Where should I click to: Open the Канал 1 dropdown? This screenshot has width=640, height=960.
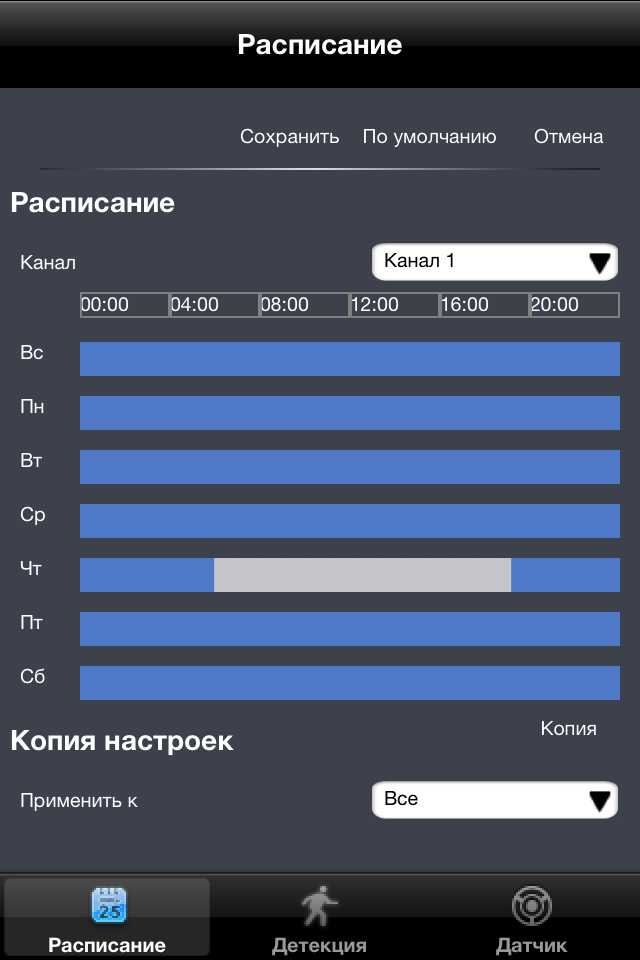click(x=496, y=262)
